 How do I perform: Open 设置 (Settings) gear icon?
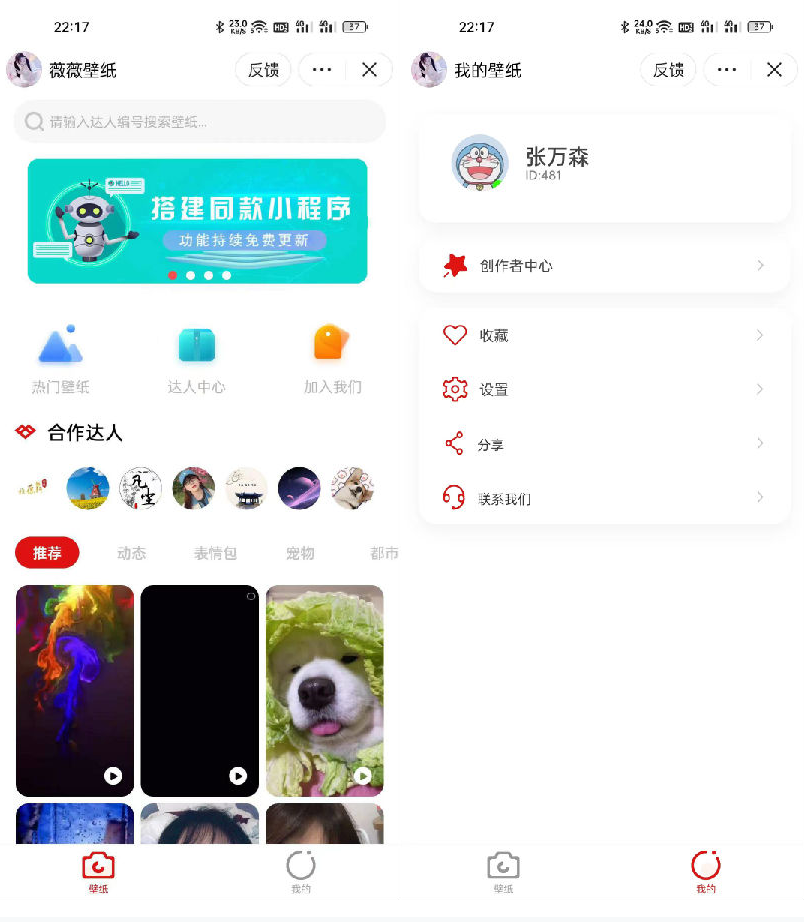tap(454, 390)
